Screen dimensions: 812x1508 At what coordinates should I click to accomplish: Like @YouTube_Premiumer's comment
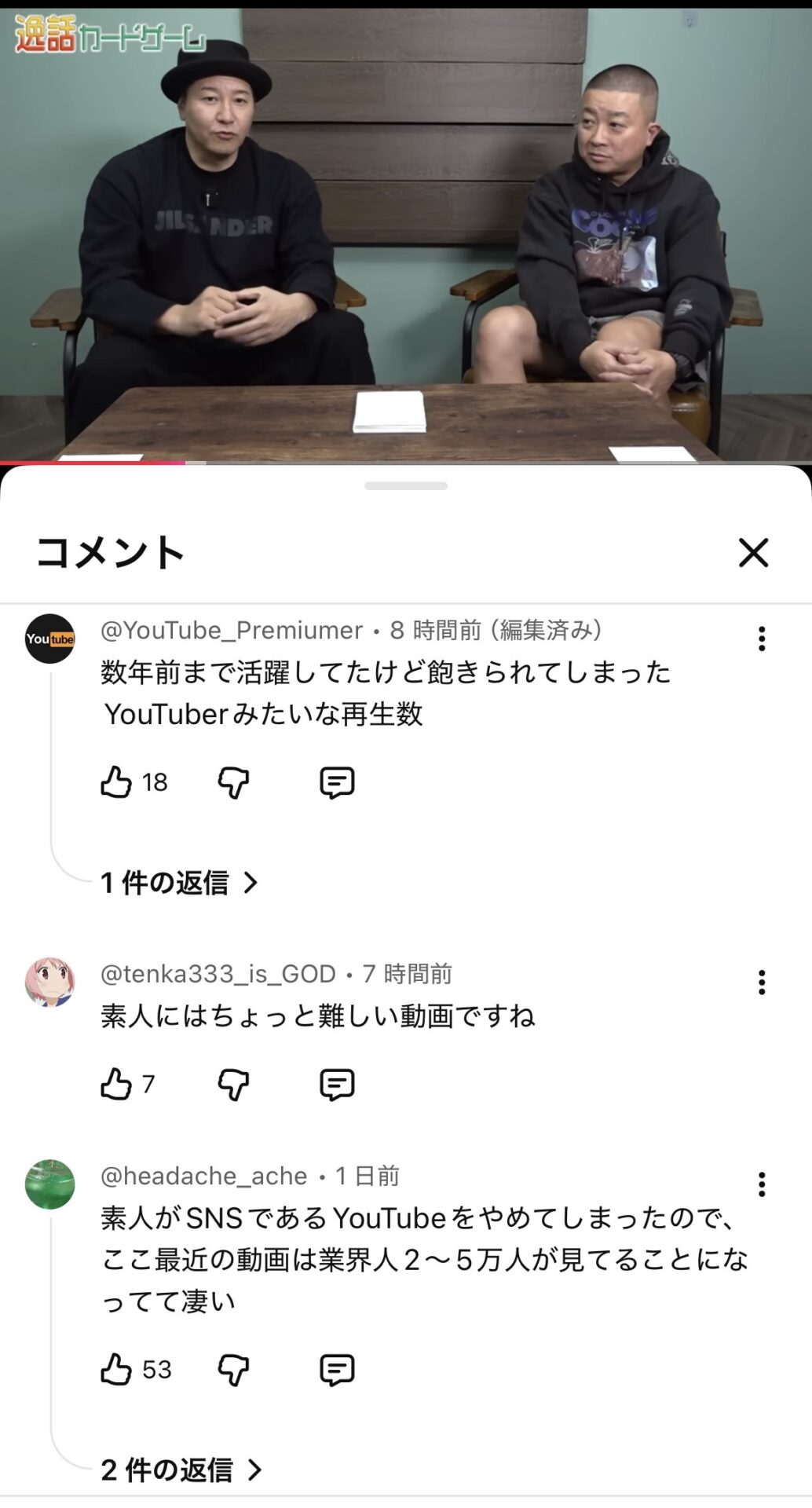118,781
